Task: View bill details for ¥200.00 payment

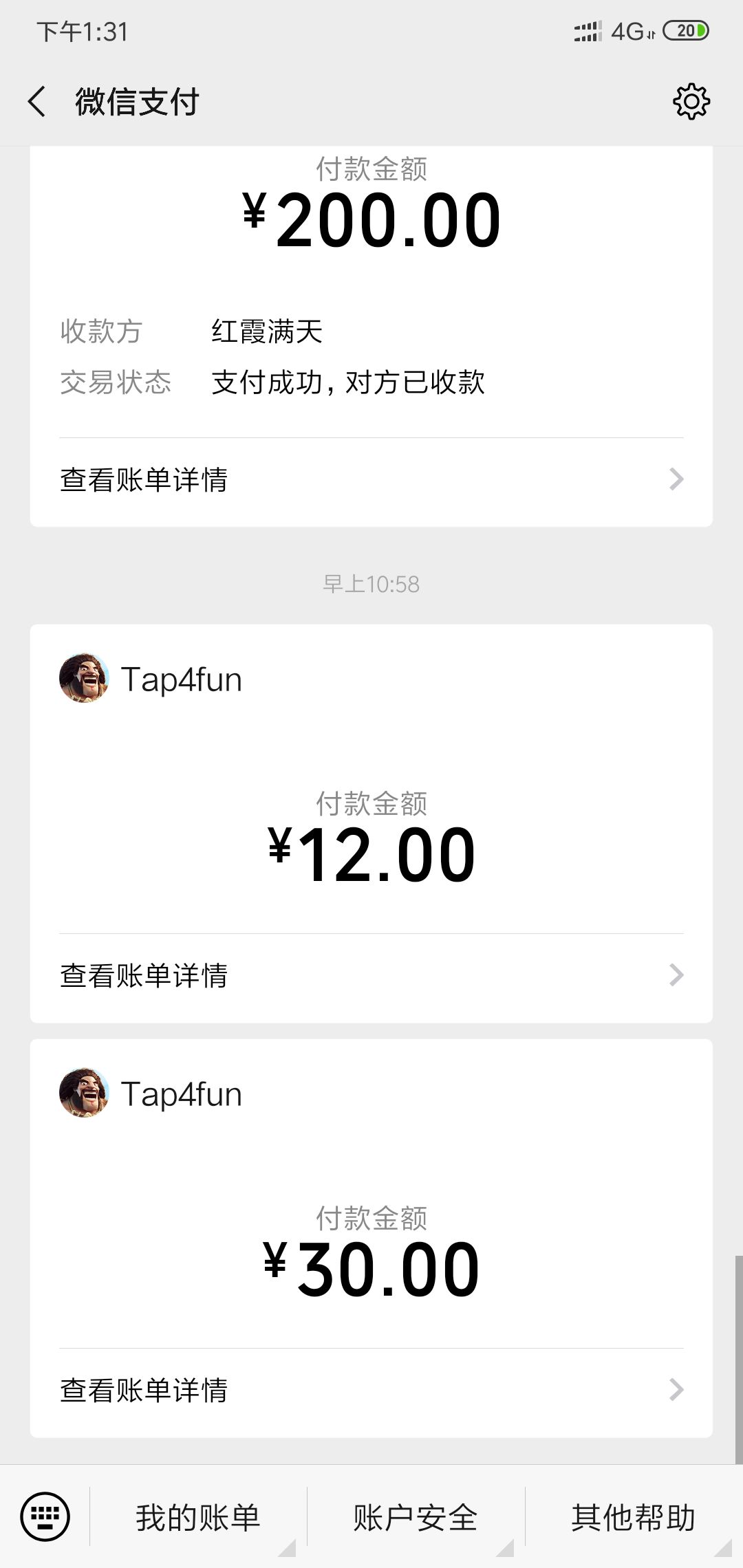Action: [371, 480]
